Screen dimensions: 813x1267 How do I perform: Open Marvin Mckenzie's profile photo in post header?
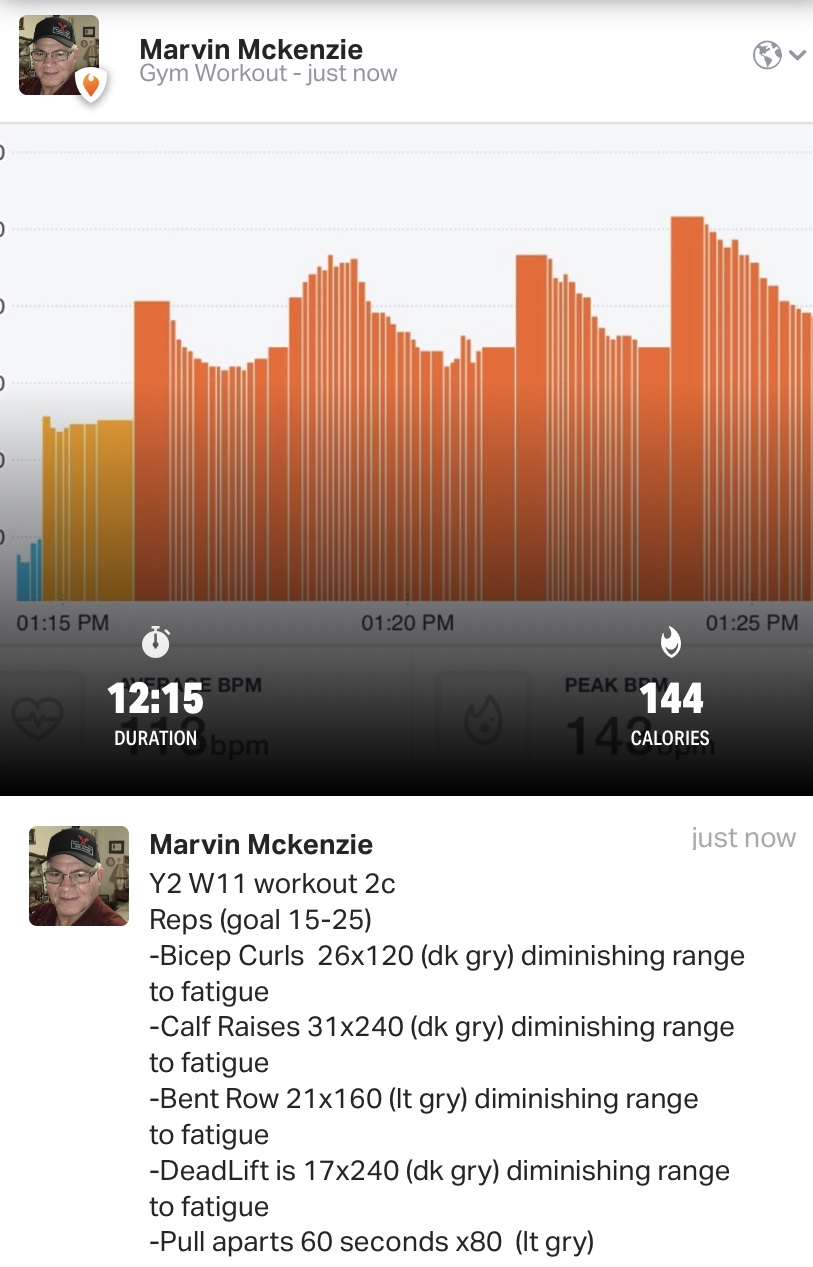(x=59, y=56)
